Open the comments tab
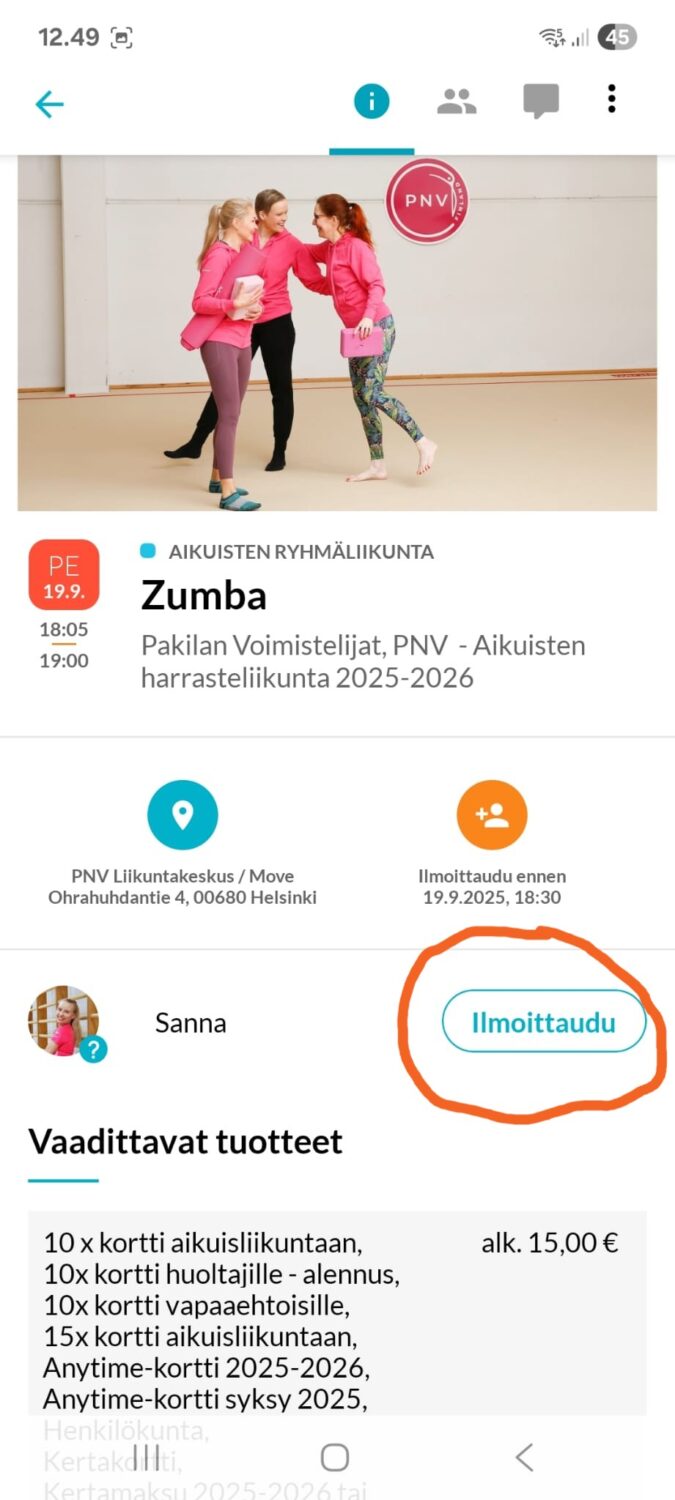 [x=541, y=101]
